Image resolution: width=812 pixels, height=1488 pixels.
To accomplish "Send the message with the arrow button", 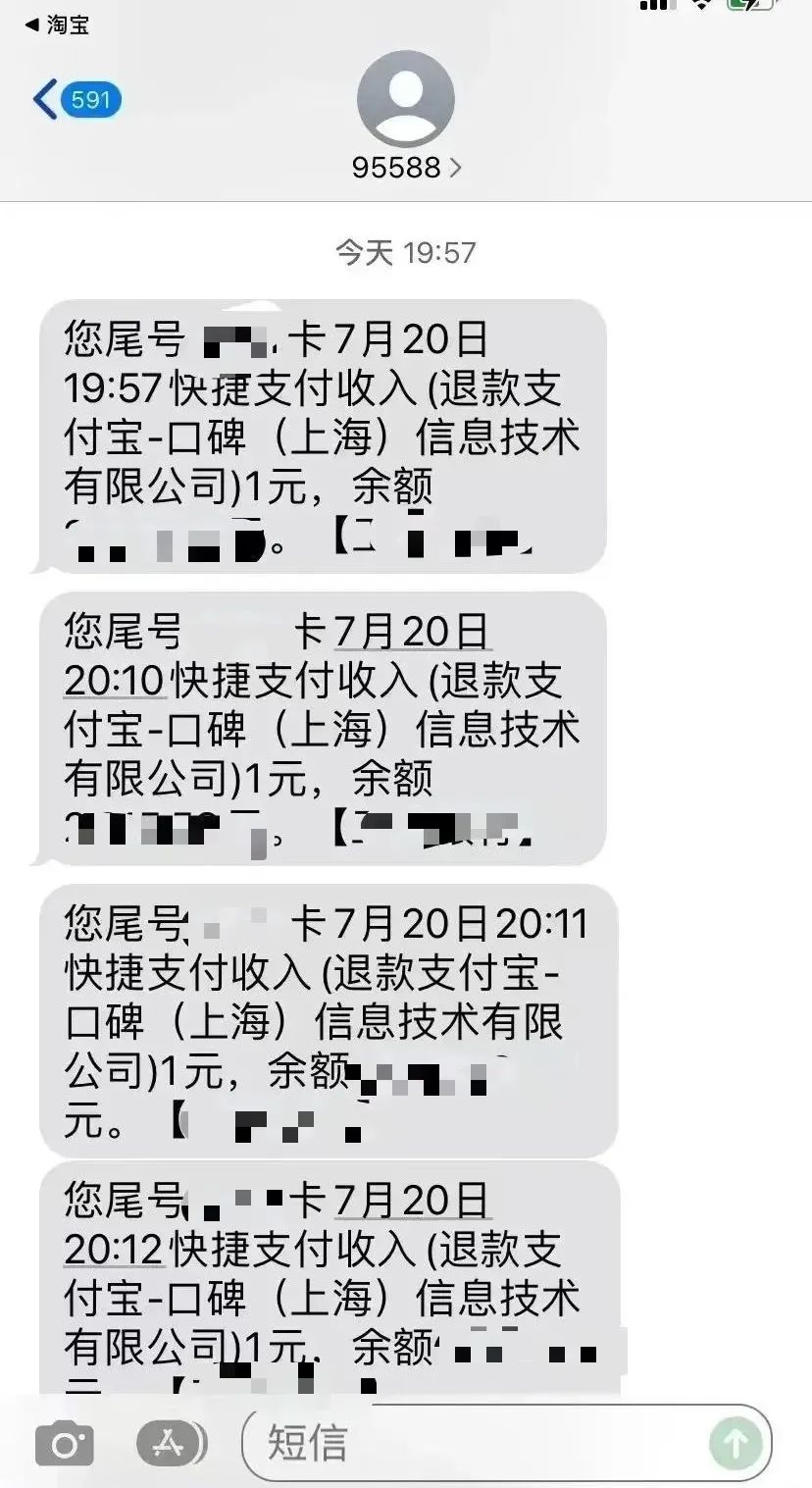I will 735,1444.
